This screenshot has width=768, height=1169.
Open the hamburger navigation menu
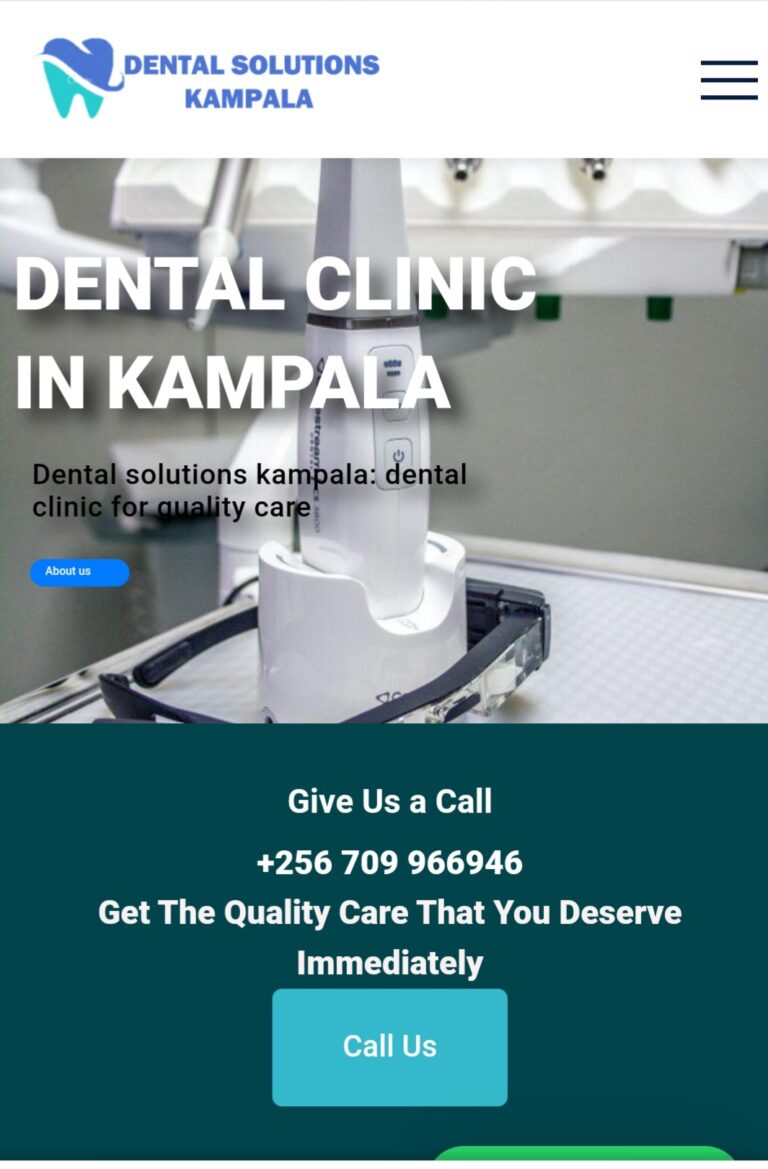click(x=729, y=80)
